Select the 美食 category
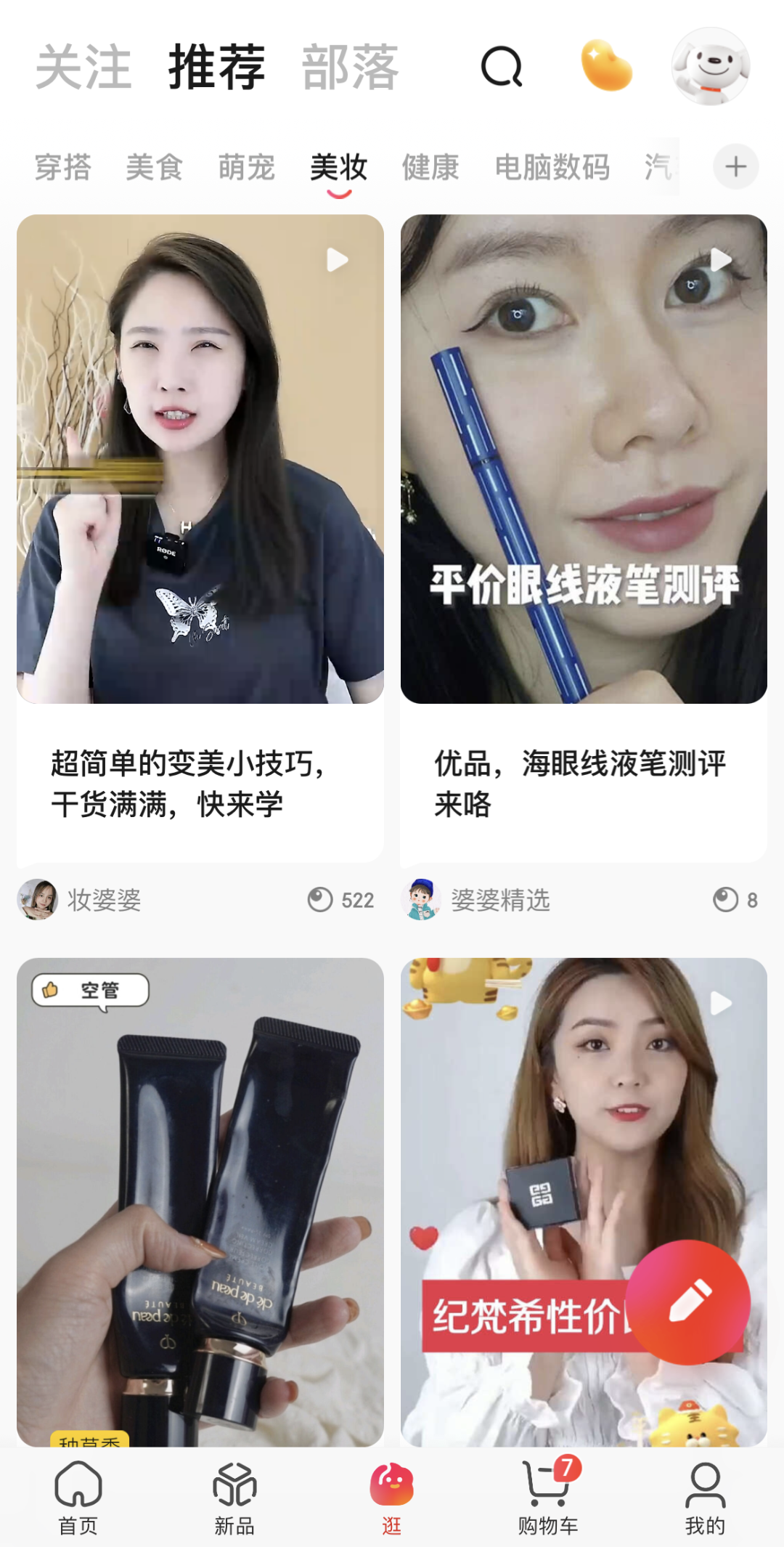 tap(154, 168)
